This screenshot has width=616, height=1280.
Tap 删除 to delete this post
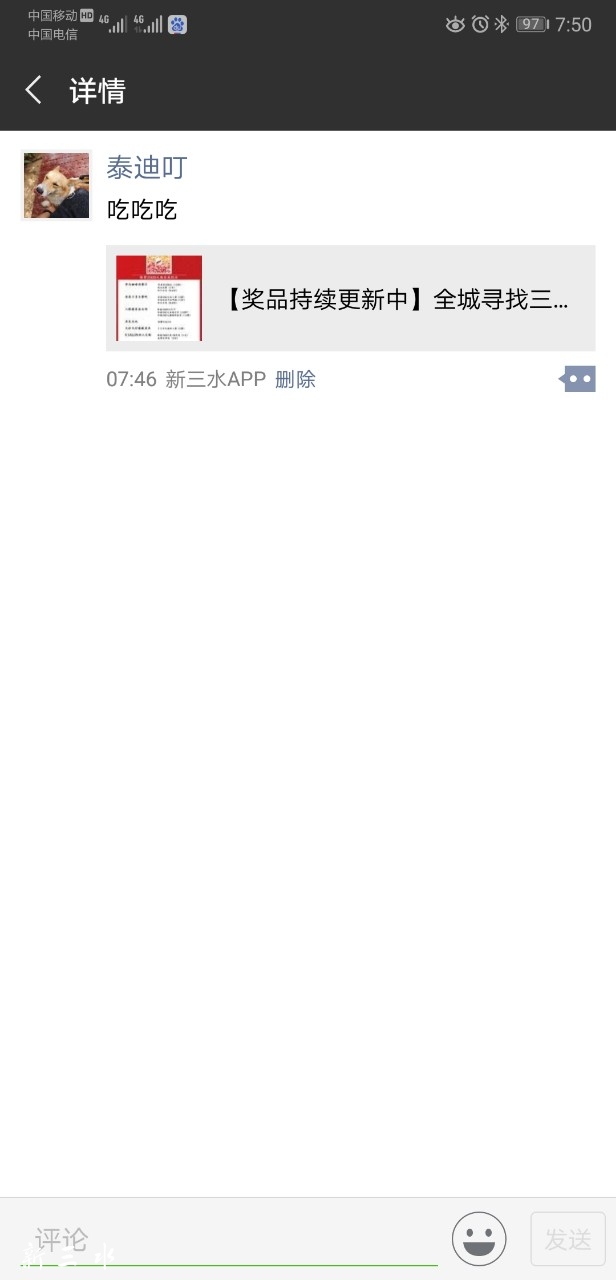(295, 379)
